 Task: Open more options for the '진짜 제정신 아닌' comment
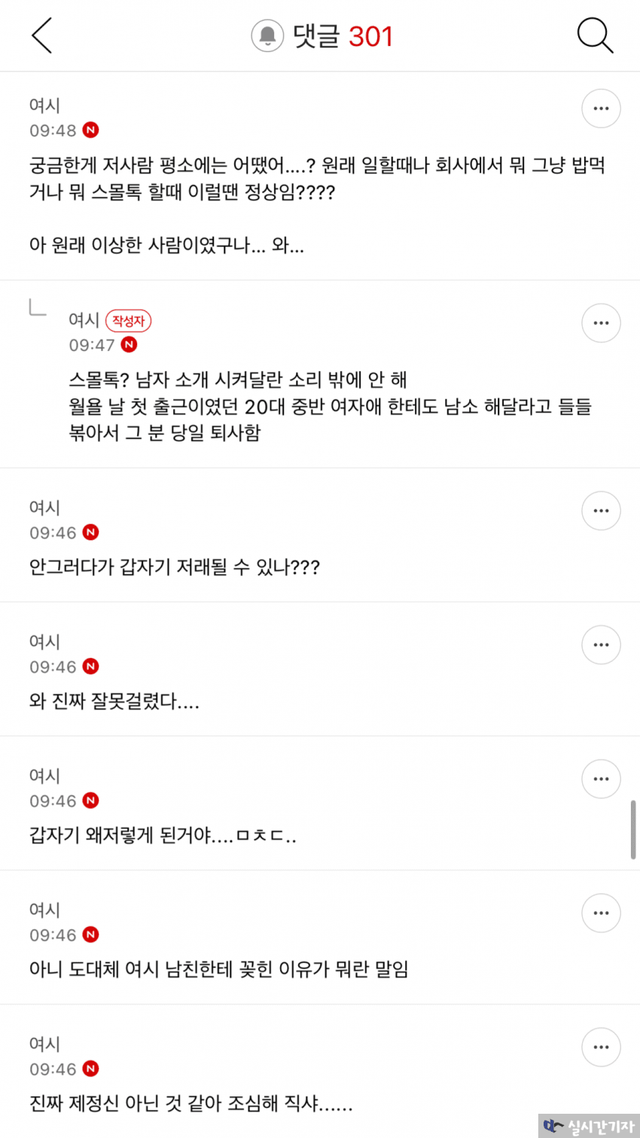pos(601,1047)
